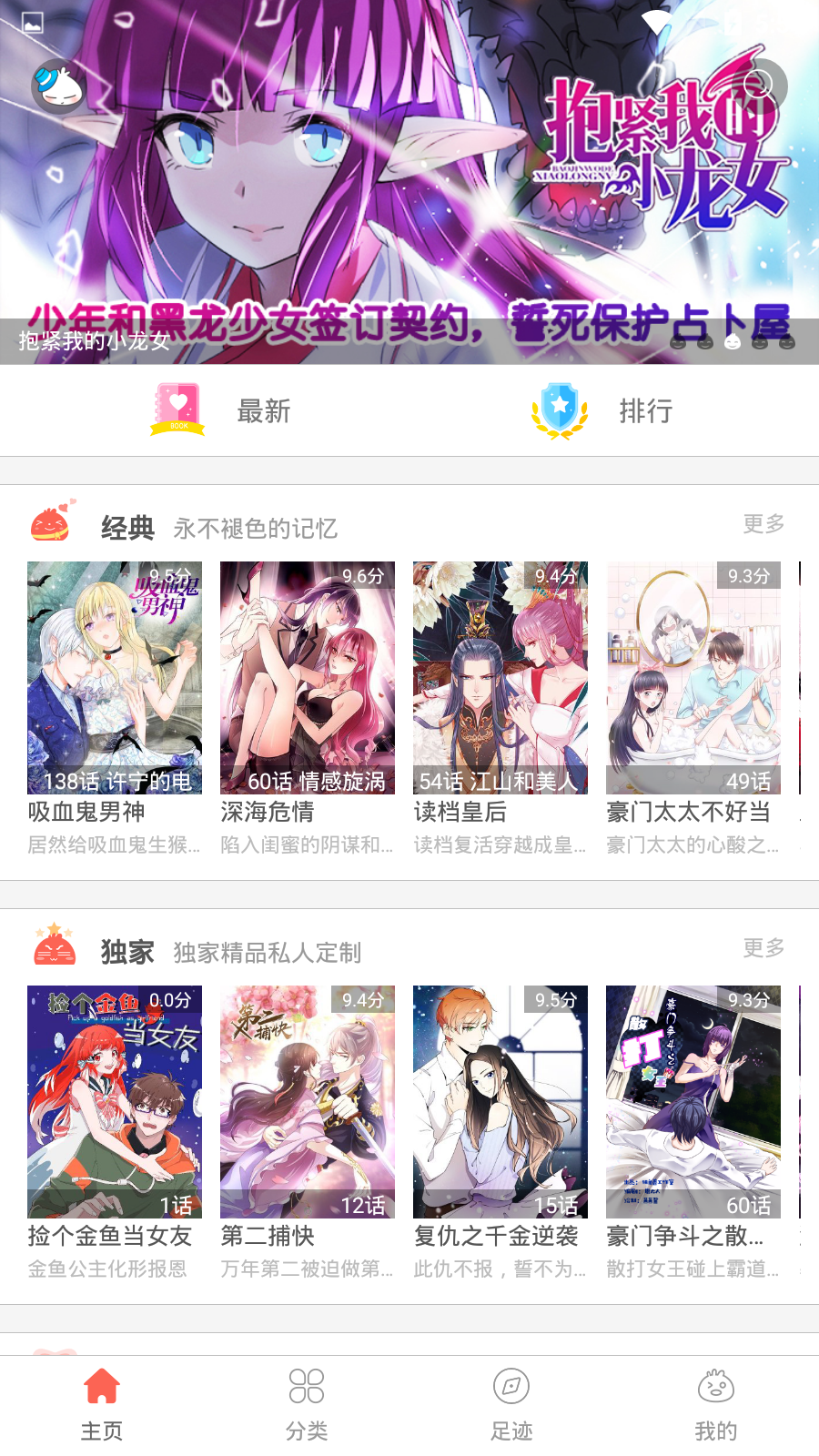The height and width of the screenshot is (1456, 819).
Task: Open the 排行 rankings
Action: pyautogui.click(x=603, y=410)
